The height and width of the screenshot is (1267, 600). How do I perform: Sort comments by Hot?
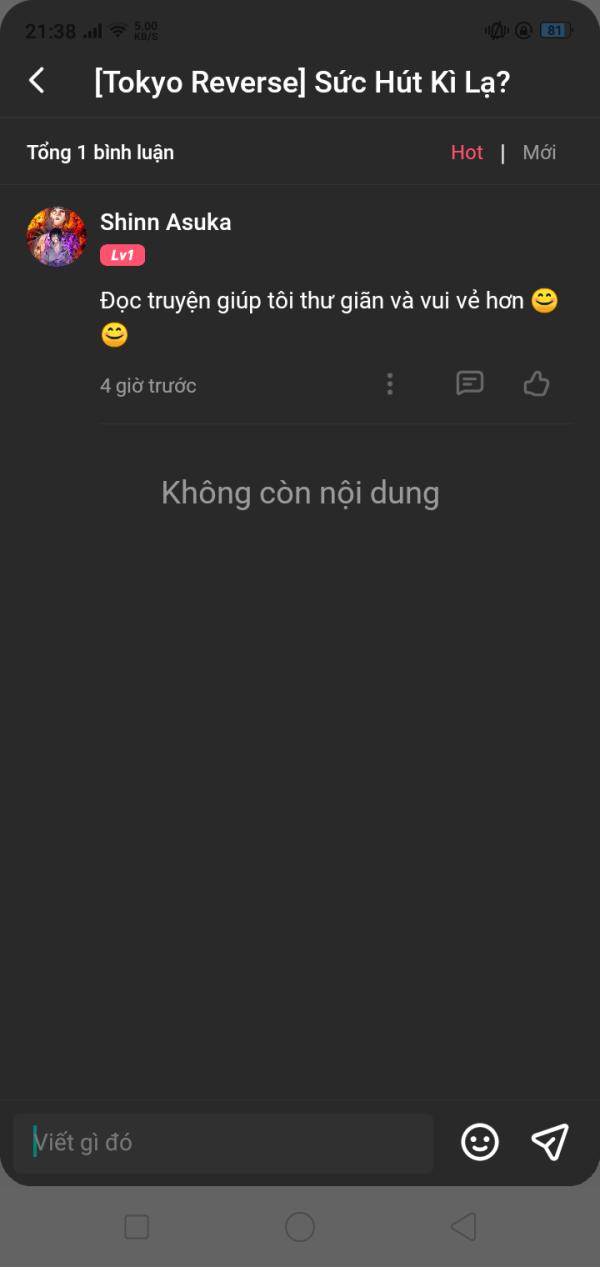[x=467, y=152]
